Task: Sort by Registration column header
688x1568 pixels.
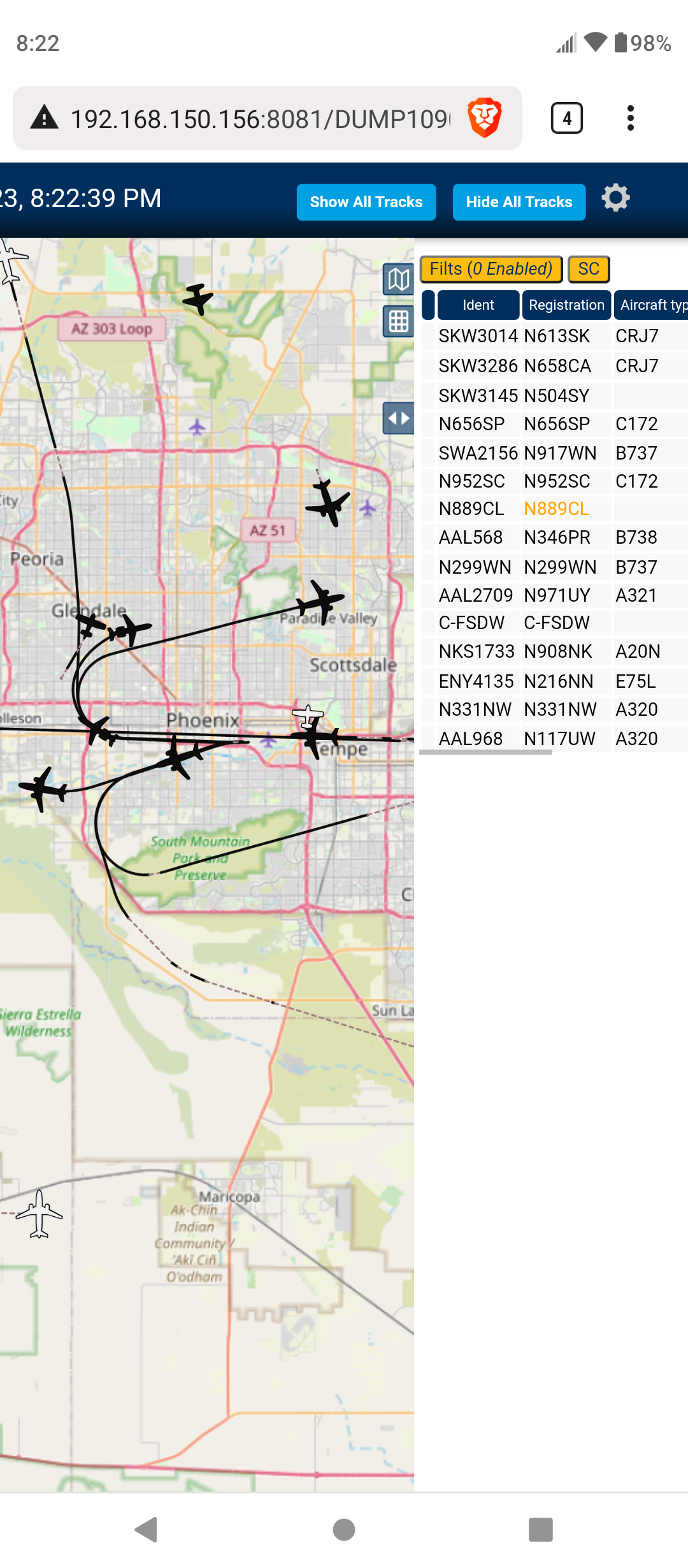Action: coord(567,305)
